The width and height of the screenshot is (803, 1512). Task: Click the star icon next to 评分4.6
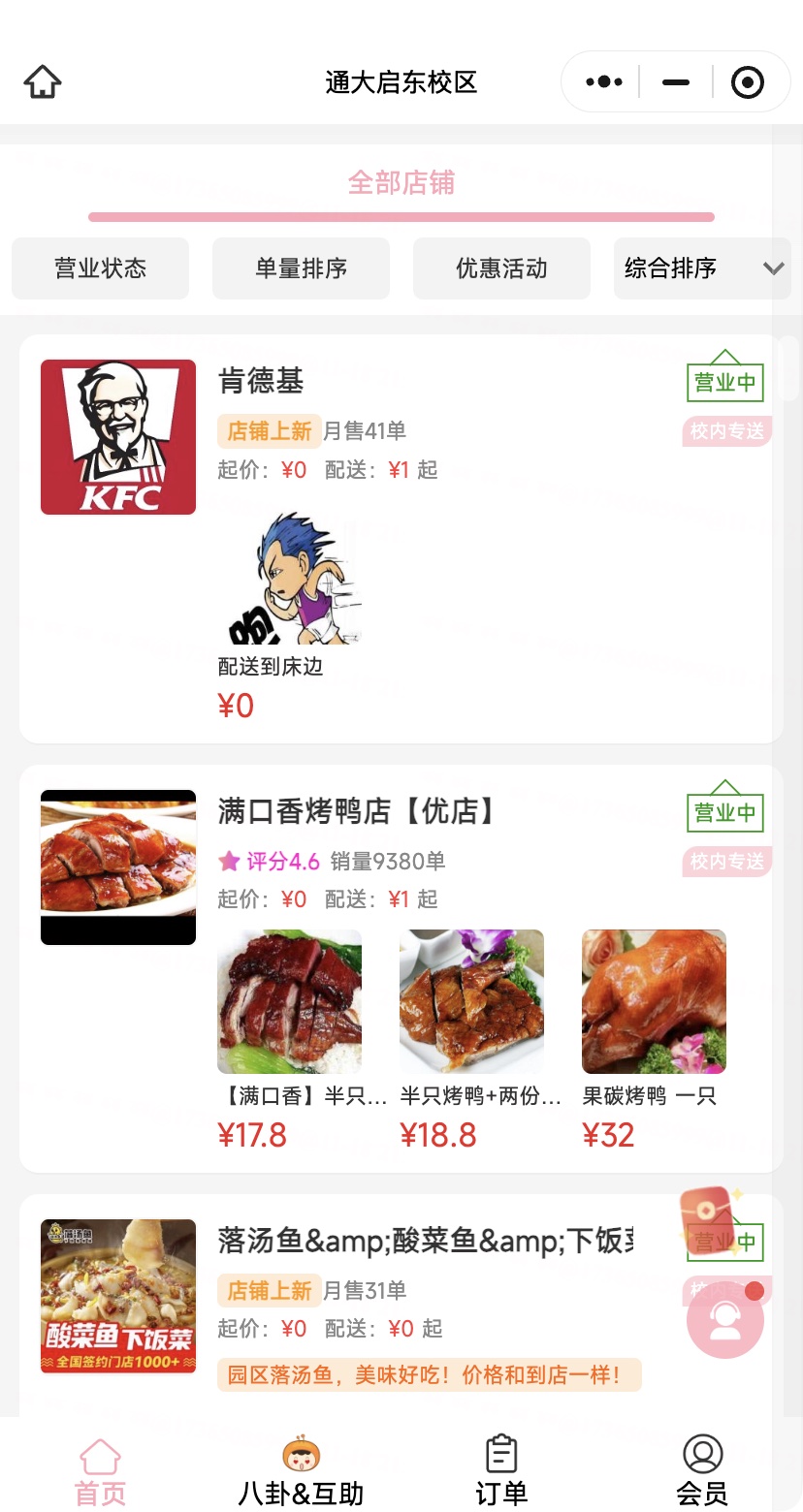click(x=229, y=862)
